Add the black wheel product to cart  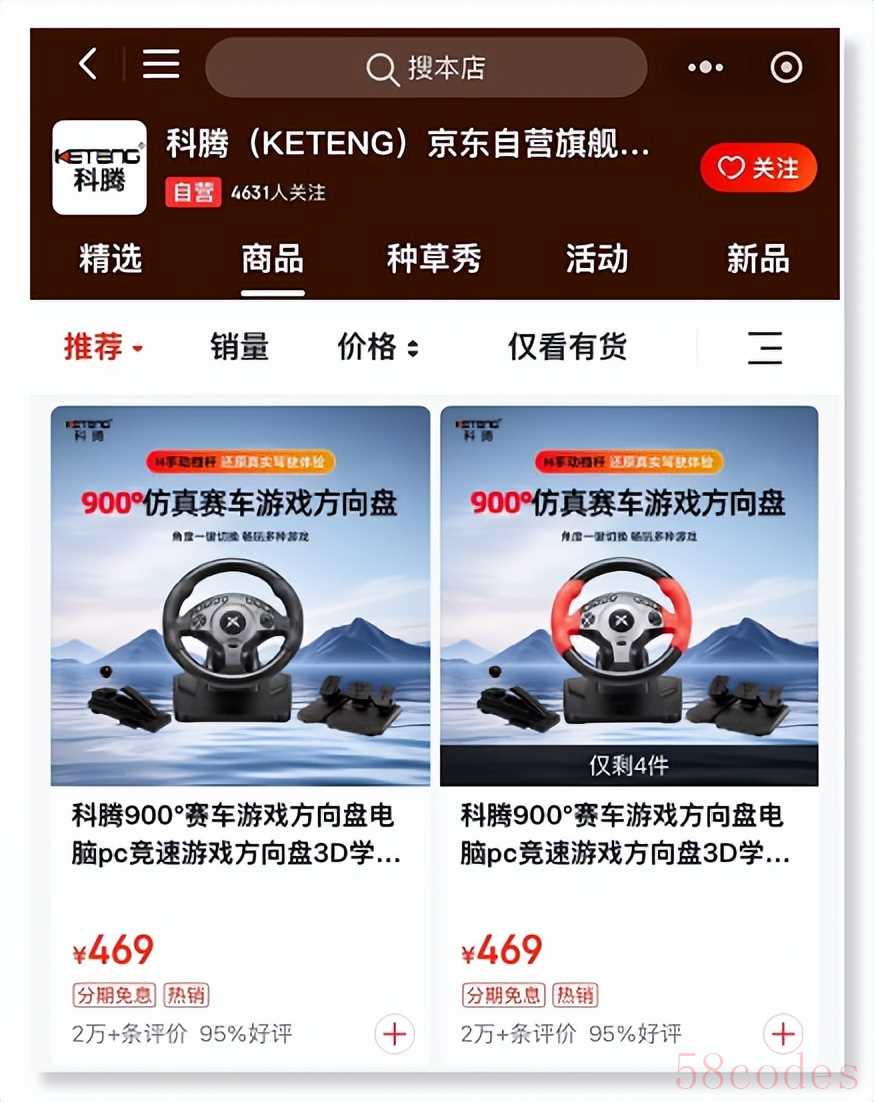[394, 1034]
